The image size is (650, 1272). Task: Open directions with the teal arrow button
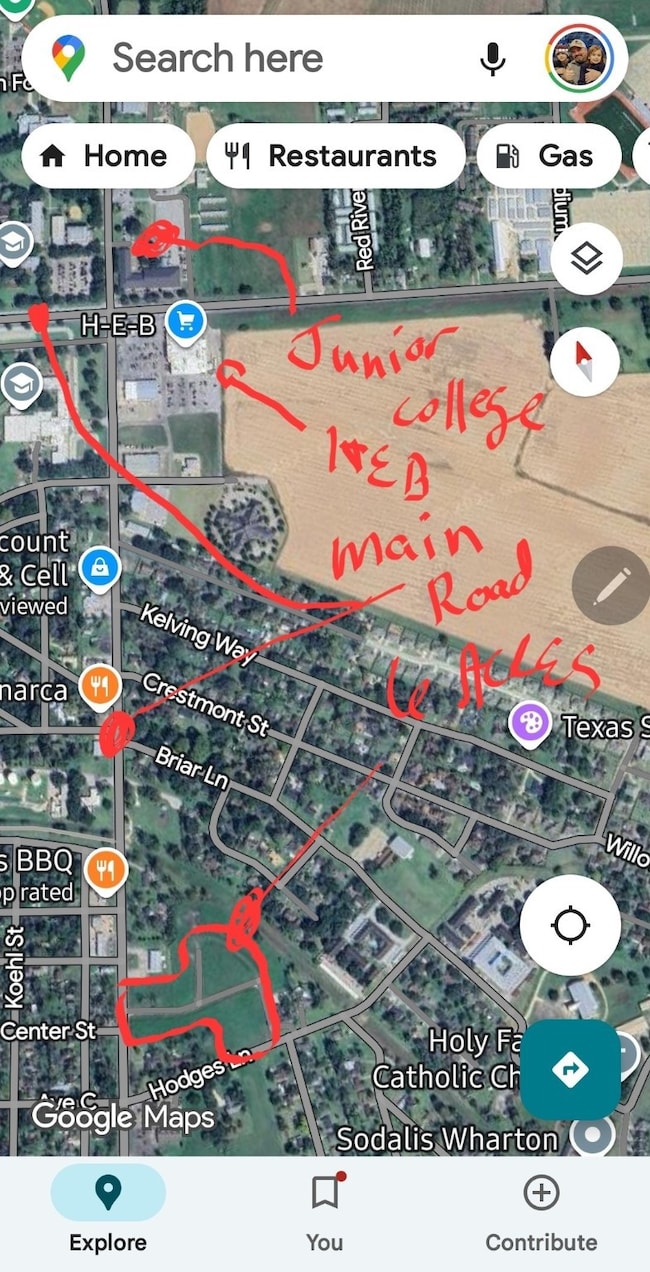571,1070
